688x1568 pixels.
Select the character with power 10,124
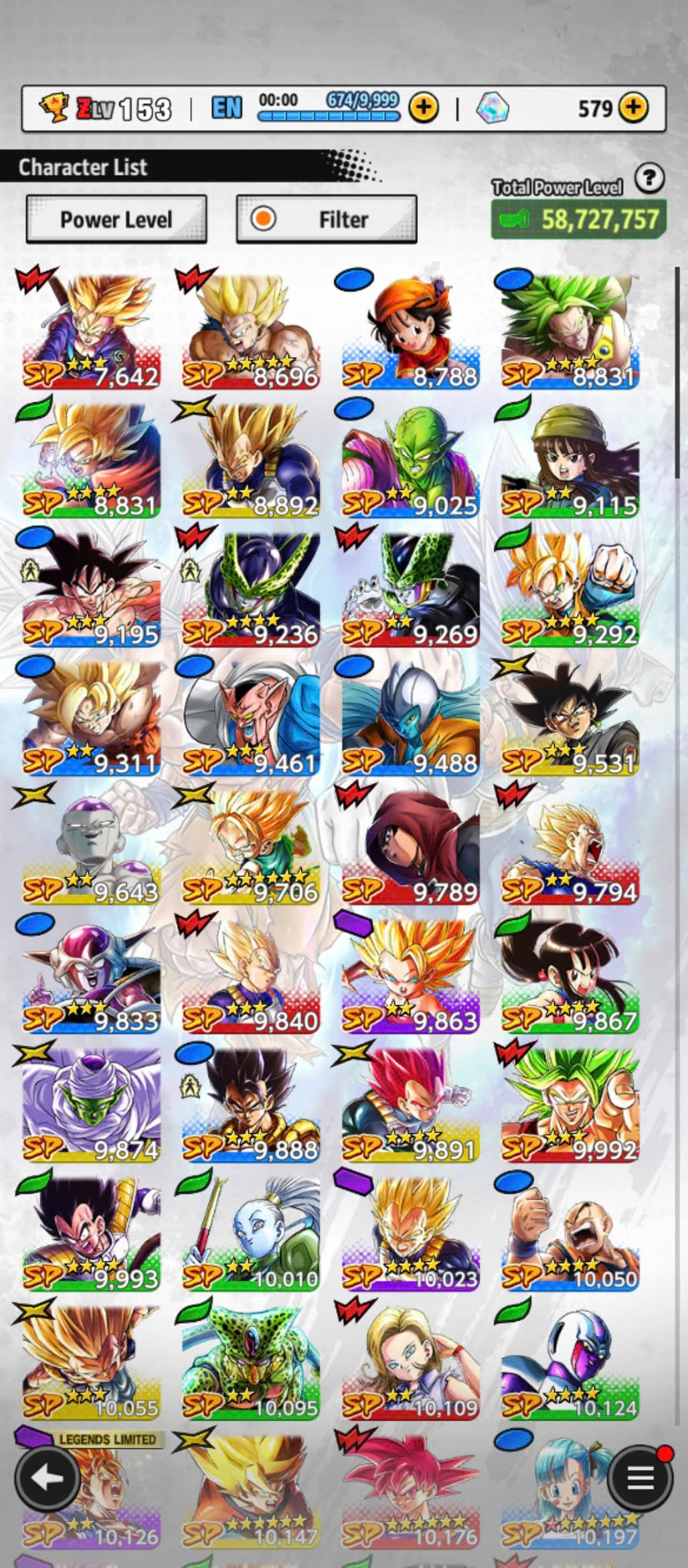point(570,1362)
